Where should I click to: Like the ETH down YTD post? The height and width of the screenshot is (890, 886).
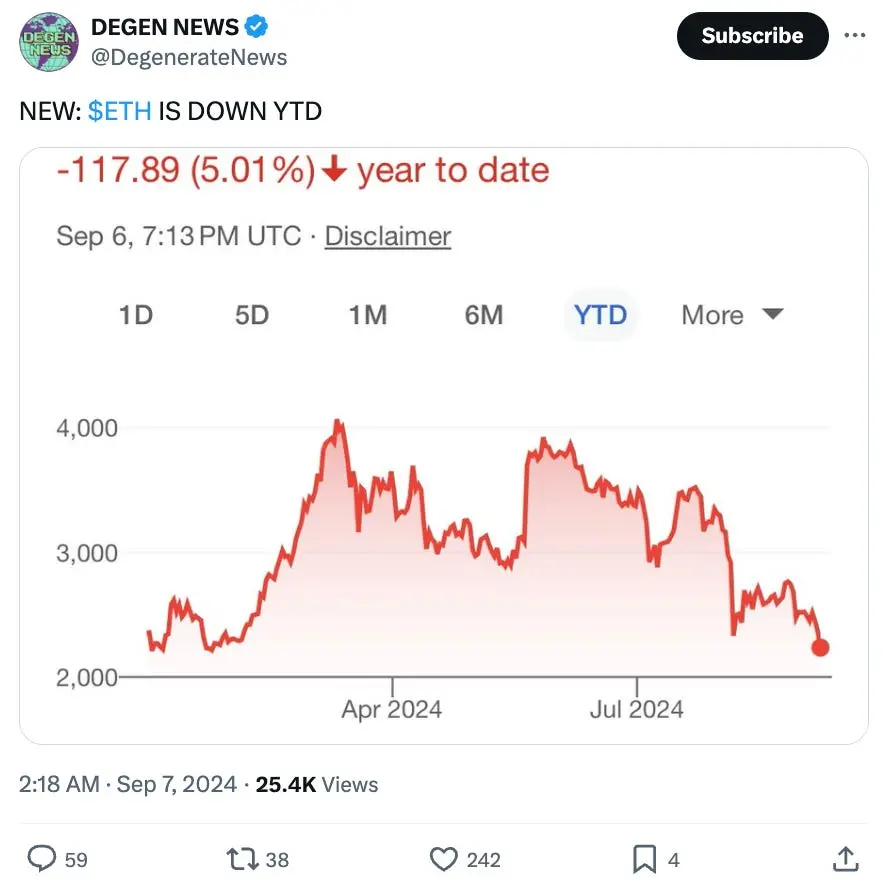click(444, 858)
